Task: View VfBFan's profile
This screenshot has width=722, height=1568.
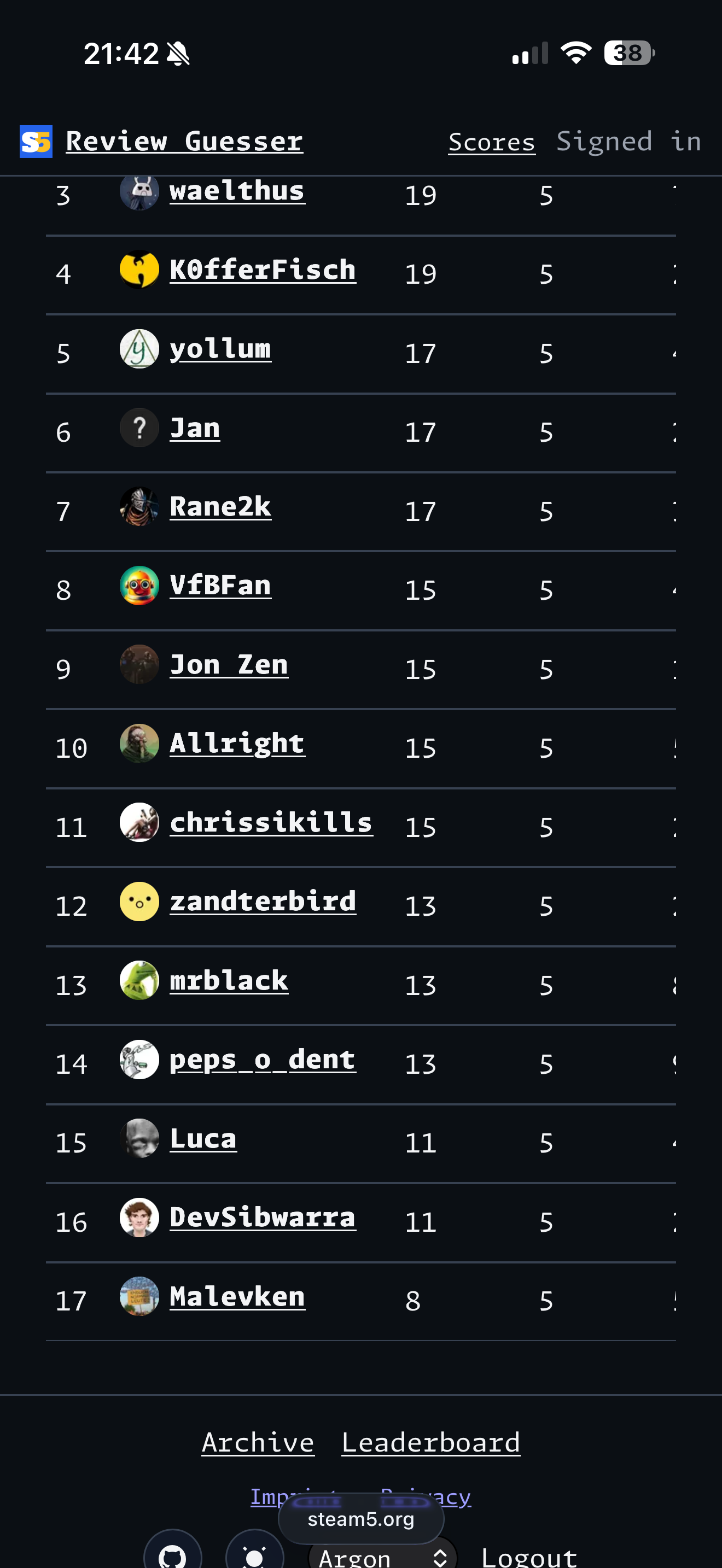Action: click(x=220, y=586)
